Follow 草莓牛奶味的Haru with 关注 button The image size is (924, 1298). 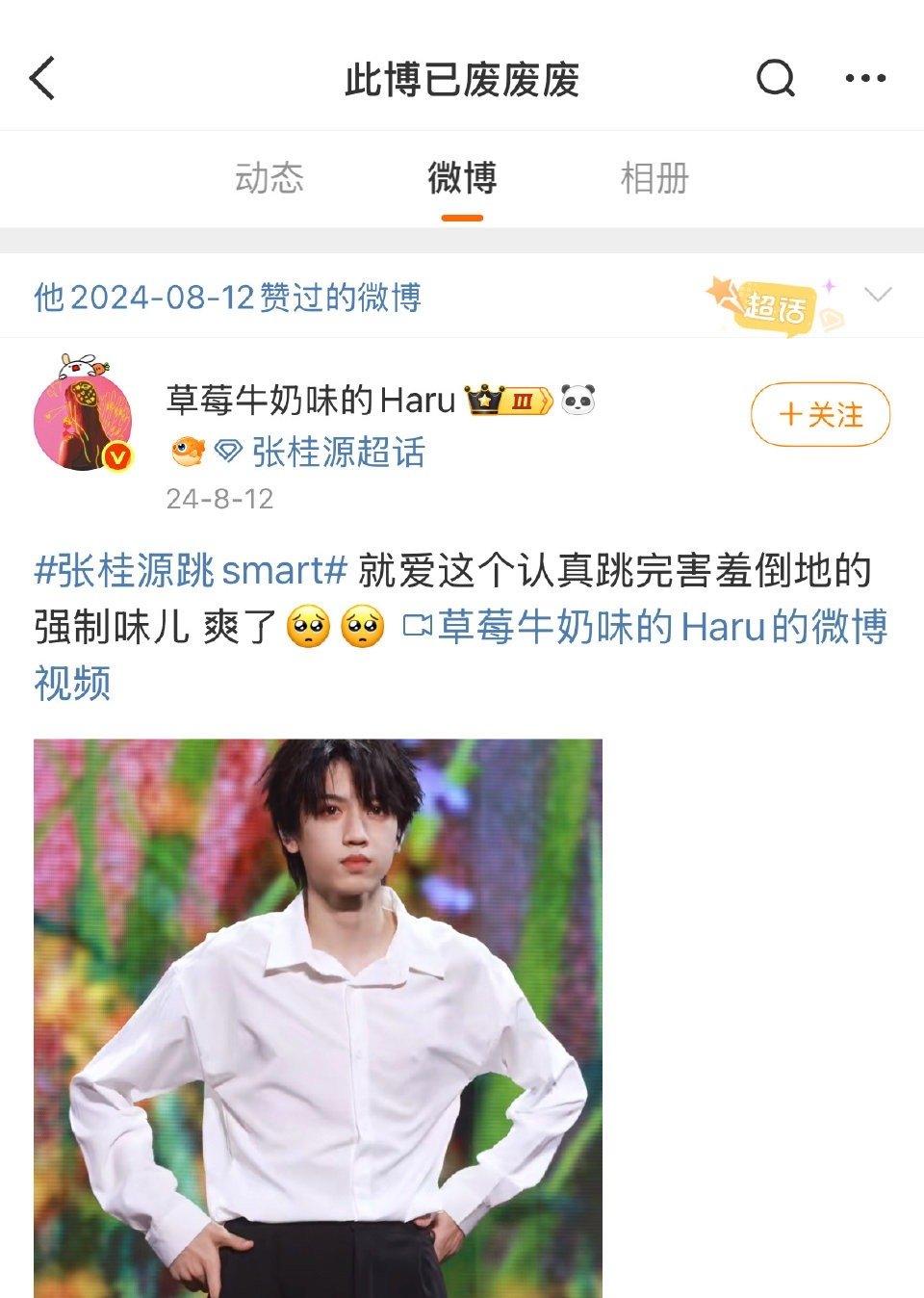[x=820, y=415]
